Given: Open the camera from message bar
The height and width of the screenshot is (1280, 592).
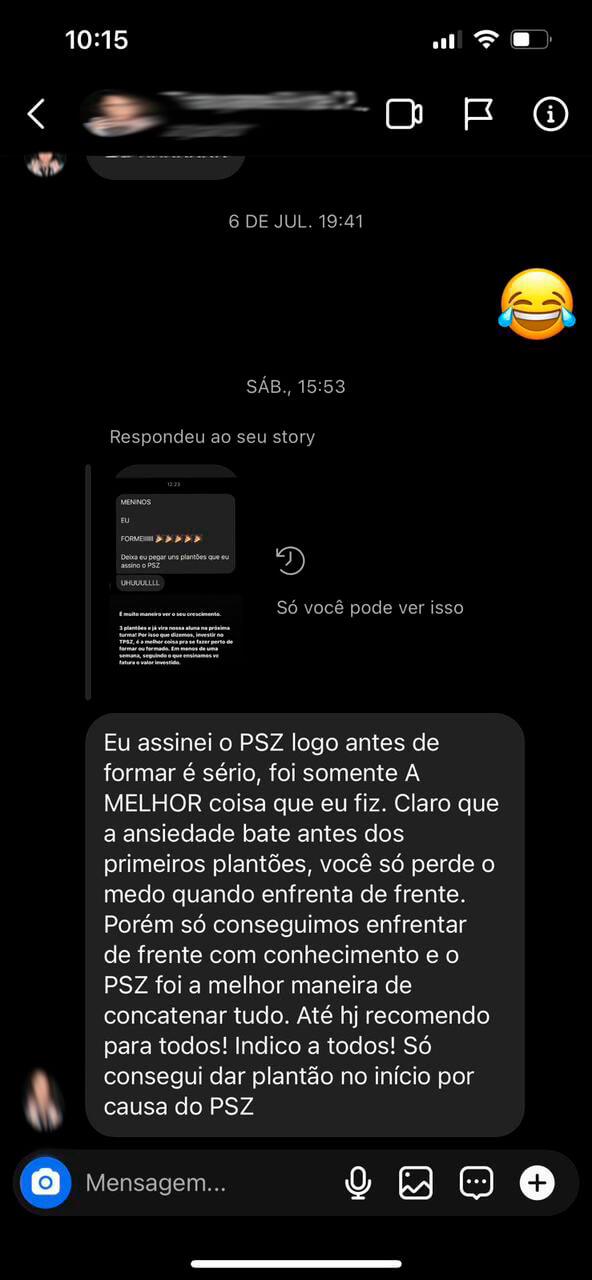Looking at the screenshot, I should [x=45, y=1183].
